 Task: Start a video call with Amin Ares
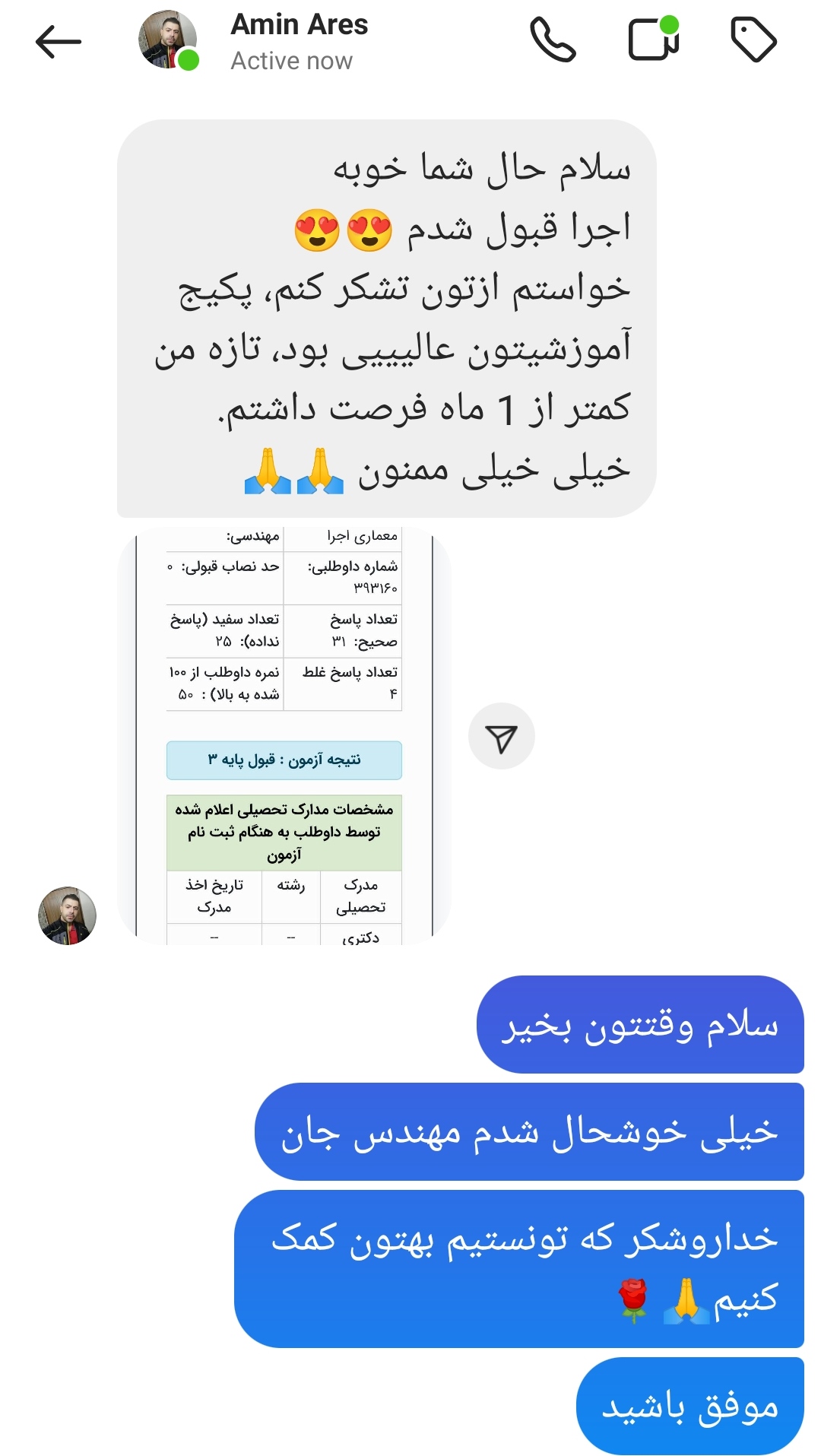(x=653, y=40)
